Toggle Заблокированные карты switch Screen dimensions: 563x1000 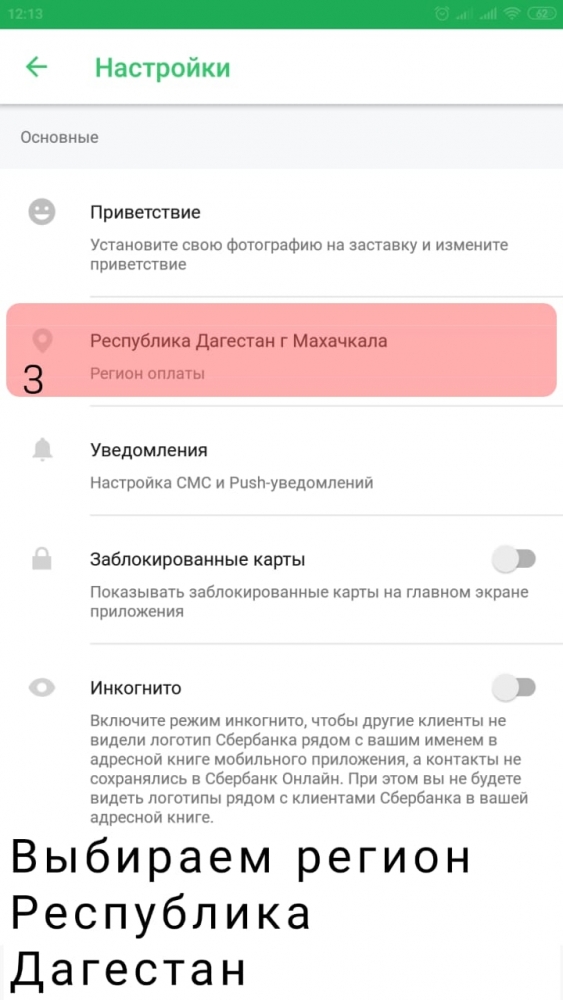point(514,559)
